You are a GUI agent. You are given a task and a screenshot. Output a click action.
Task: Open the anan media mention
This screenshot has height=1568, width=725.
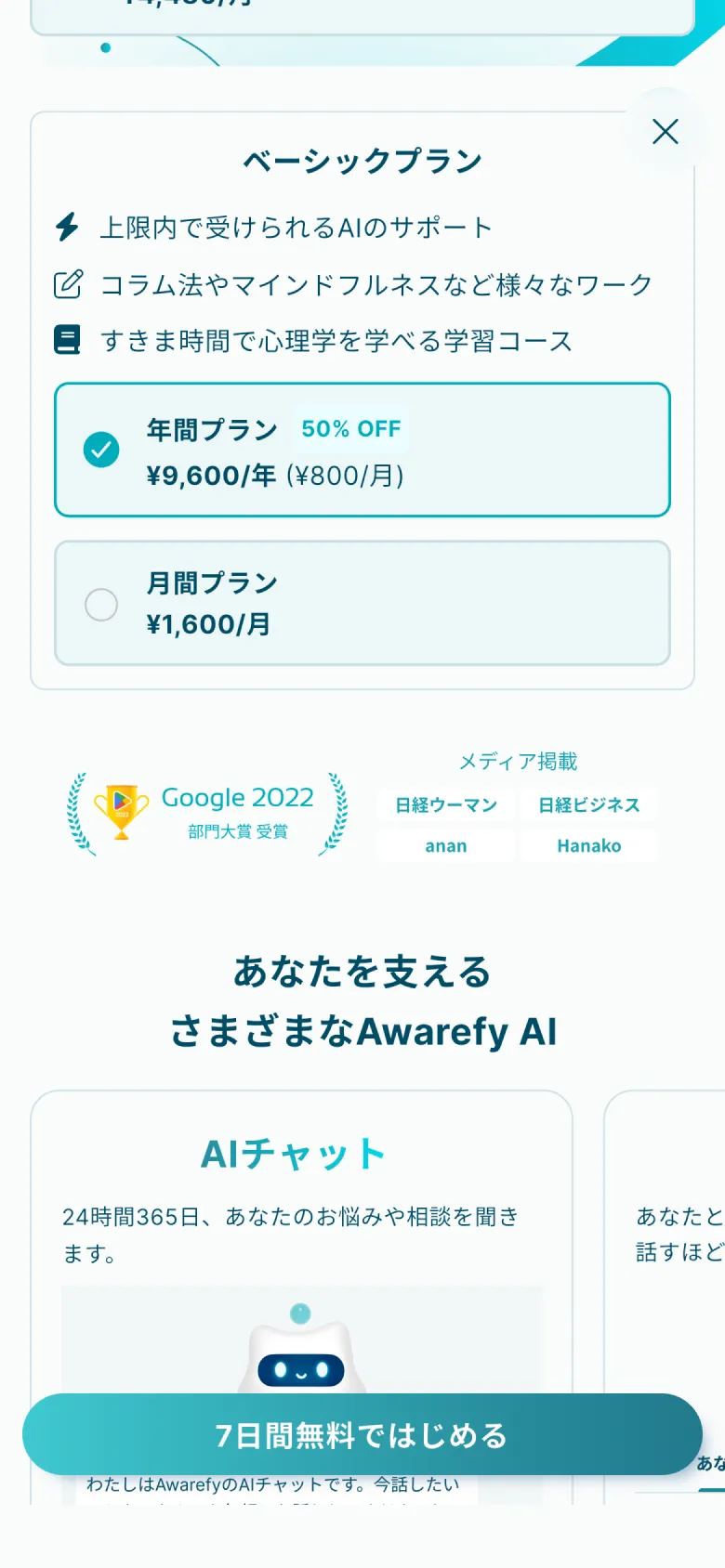coord(445,845)
